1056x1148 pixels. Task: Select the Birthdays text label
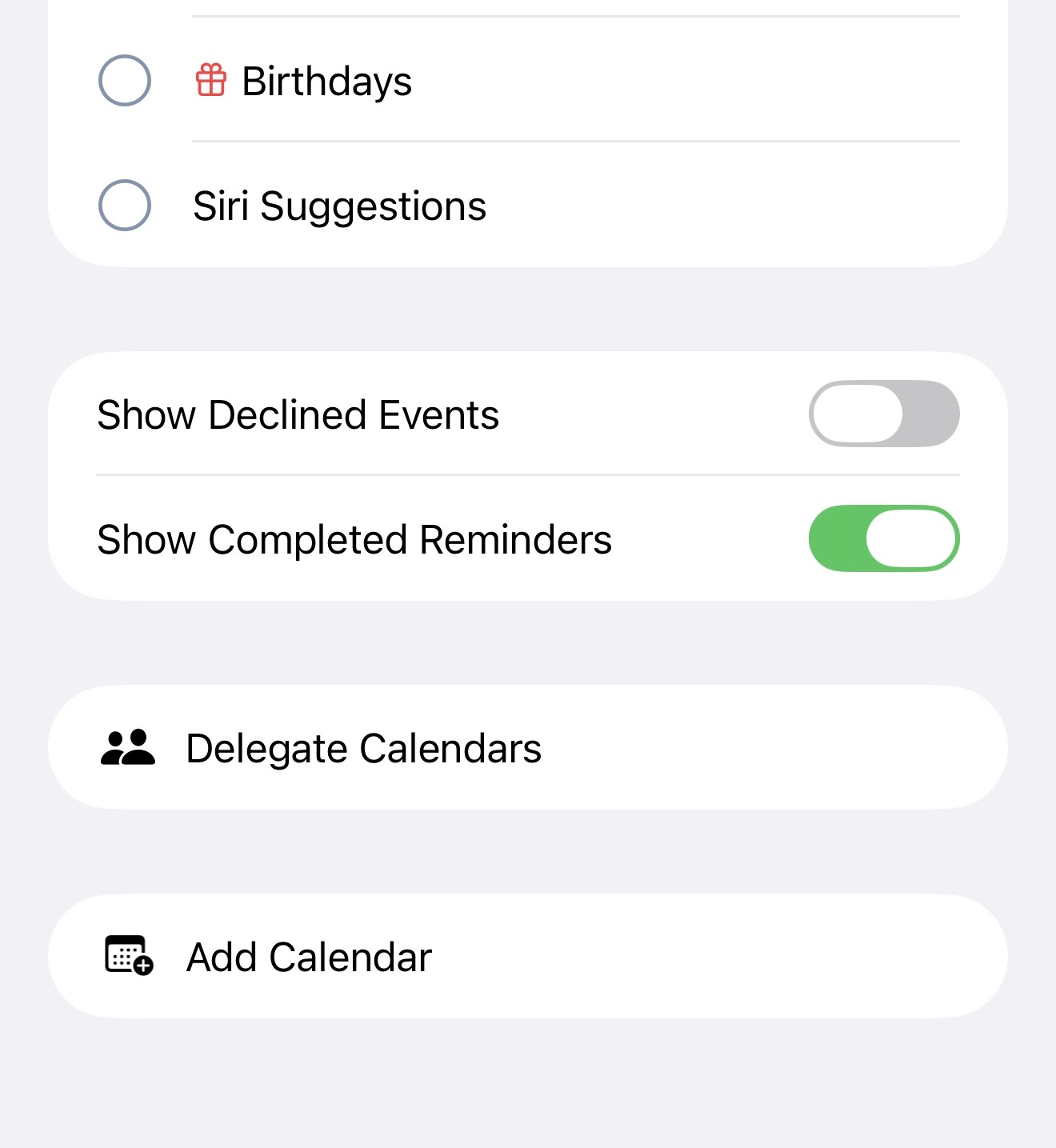(326, 80)
